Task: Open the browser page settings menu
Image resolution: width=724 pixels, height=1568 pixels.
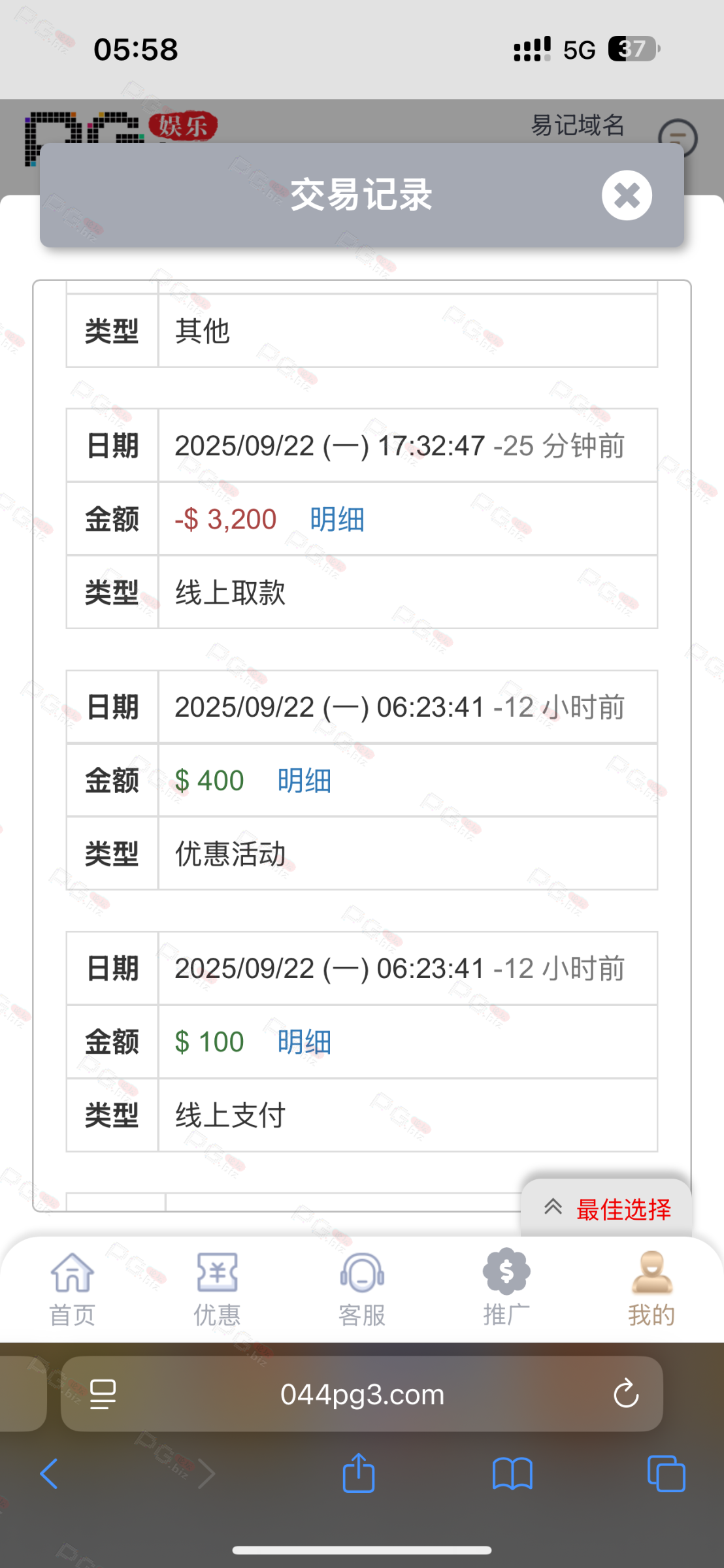Action: 103,1395
